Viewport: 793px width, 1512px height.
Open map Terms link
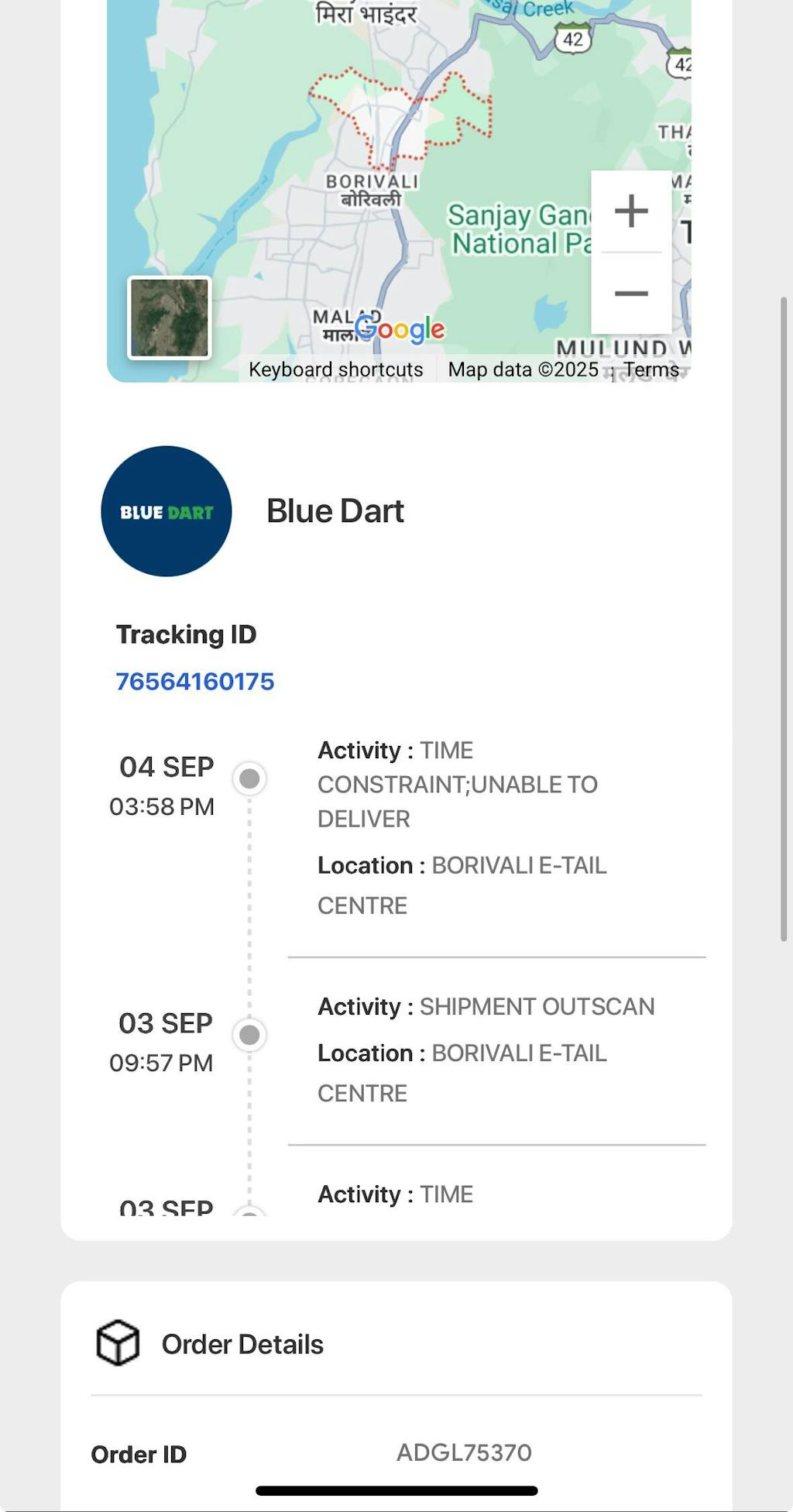click(651, 370)
